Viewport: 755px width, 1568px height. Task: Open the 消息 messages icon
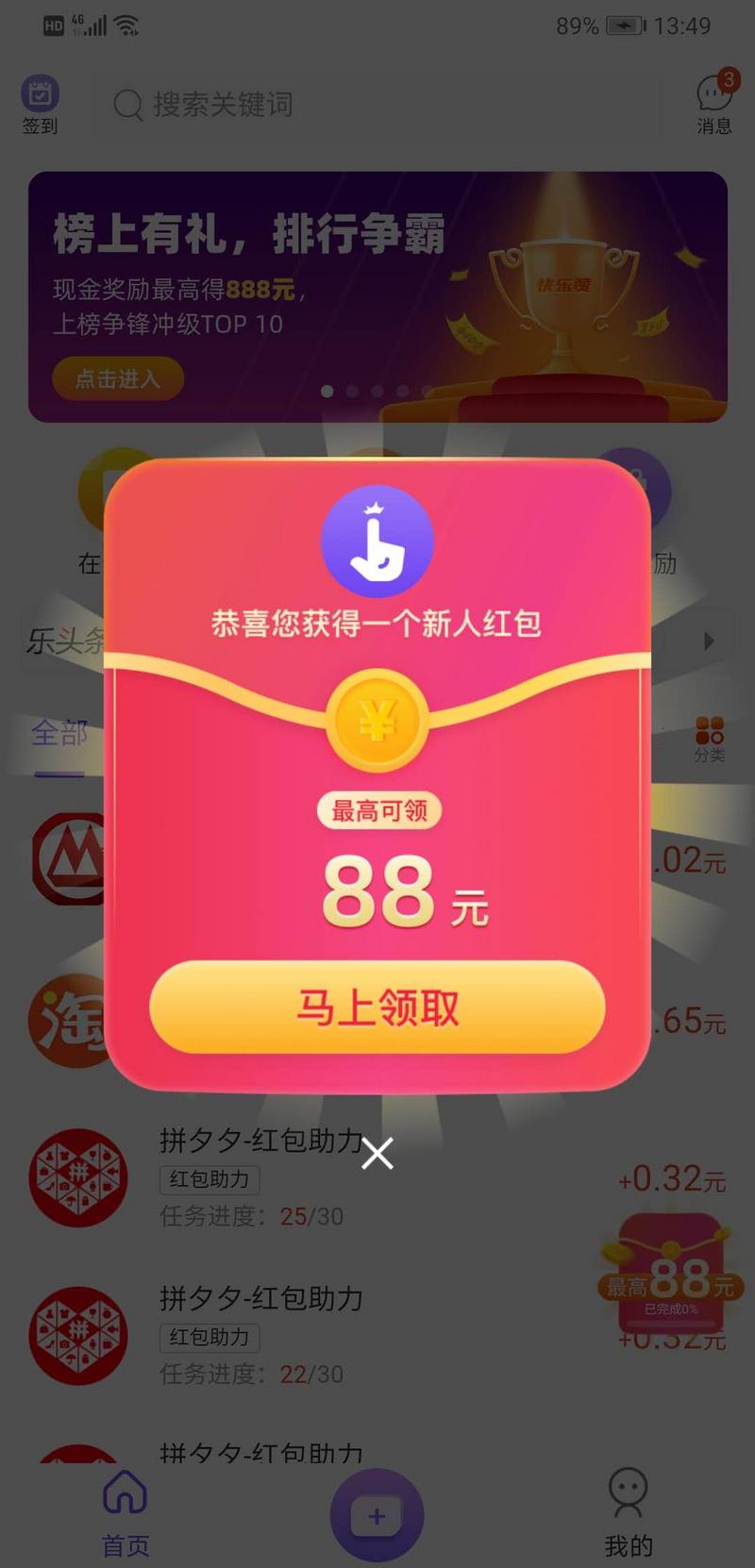click(713, 104)
